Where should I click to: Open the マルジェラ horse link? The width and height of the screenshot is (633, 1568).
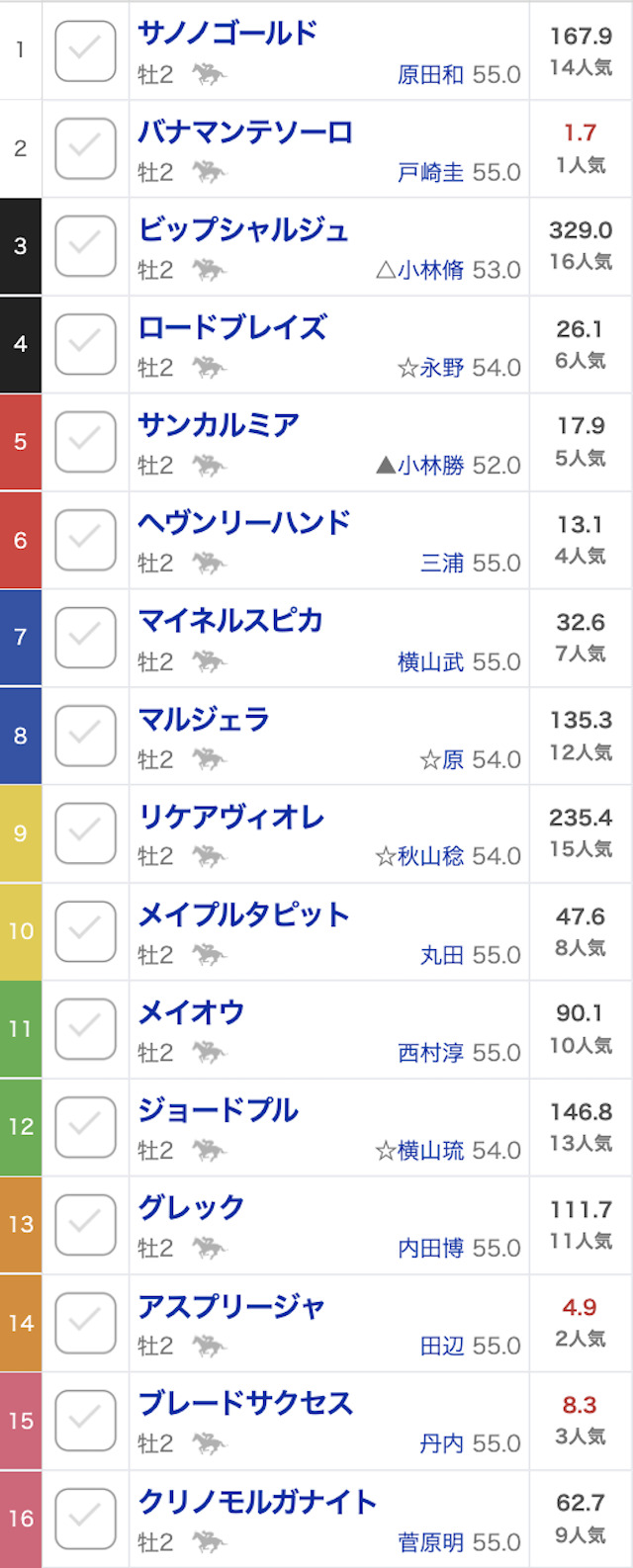coord(204,720)
